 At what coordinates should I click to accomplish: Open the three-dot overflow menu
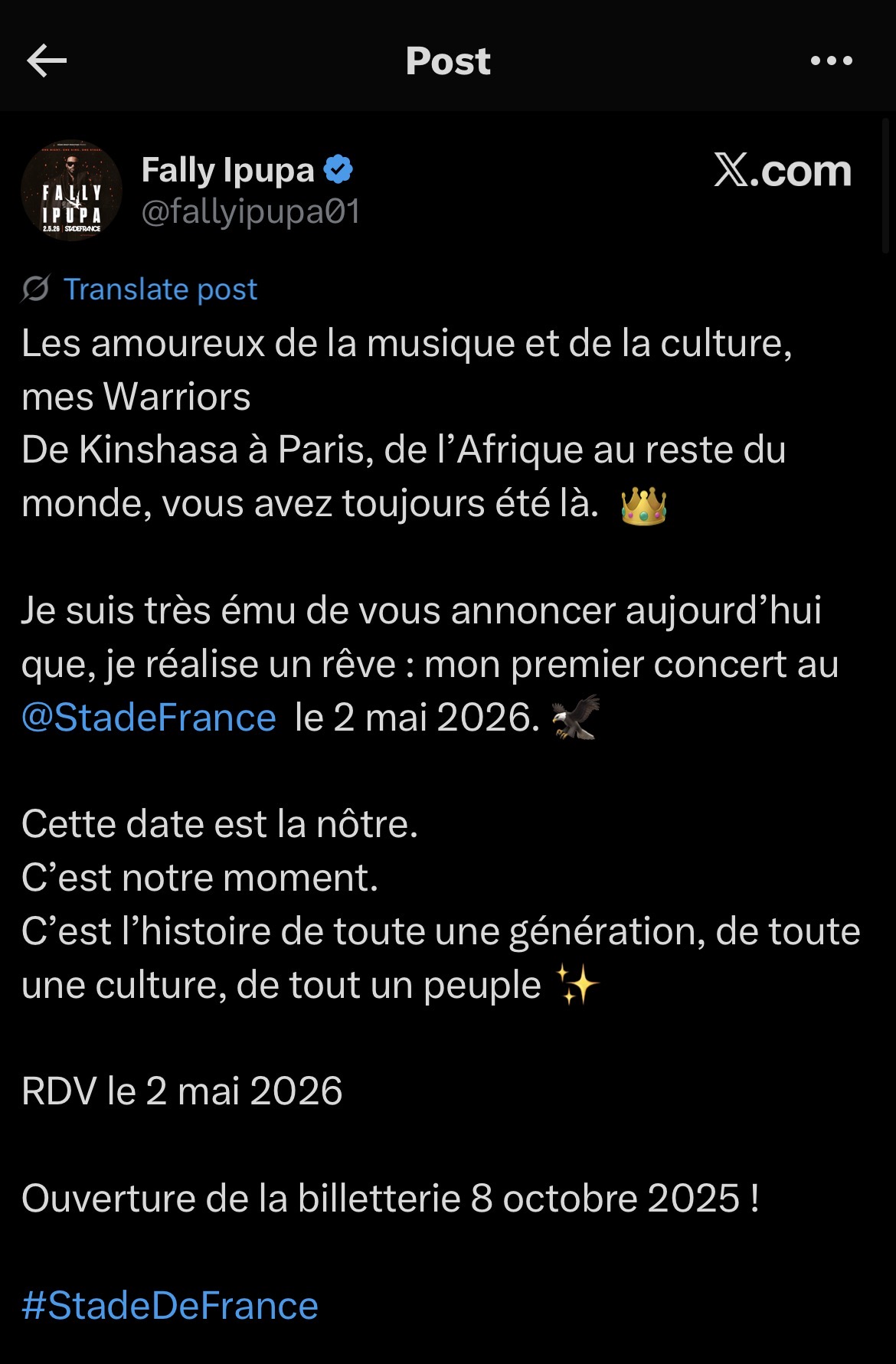(831, 61)
